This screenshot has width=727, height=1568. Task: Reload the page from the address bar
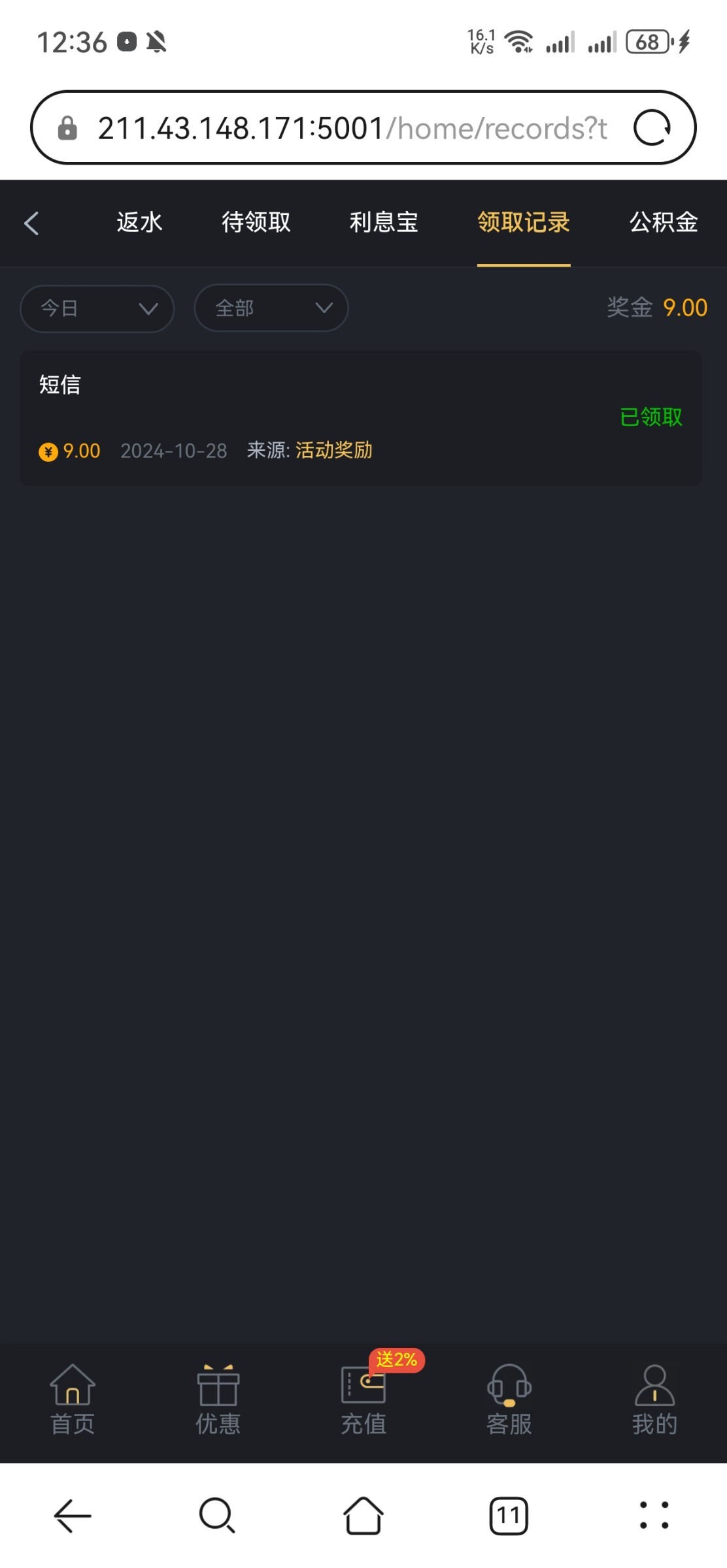coord(652,128)
